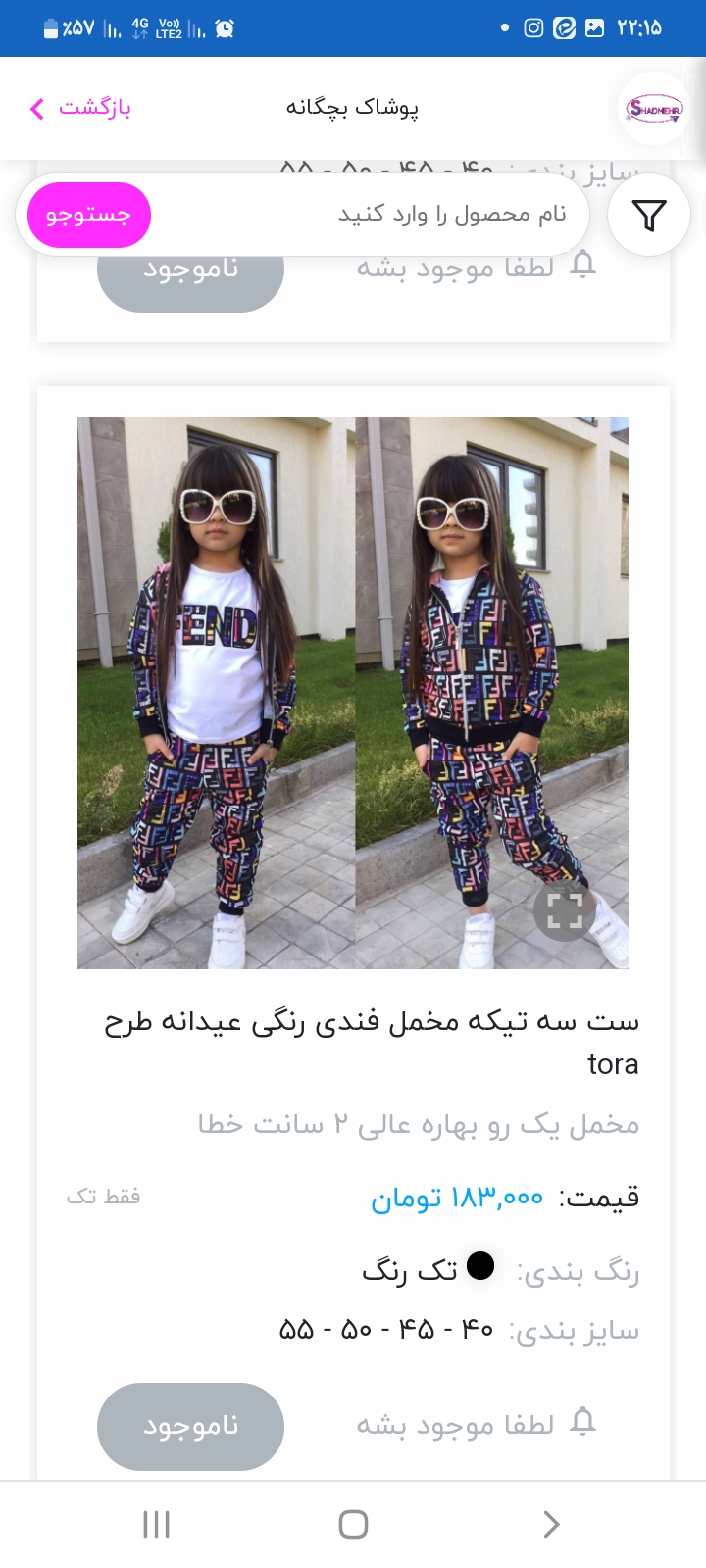Screen dimensions: 706x1568
Task: Tap the pink جستجو search button
Action: (x=88, y=215)
